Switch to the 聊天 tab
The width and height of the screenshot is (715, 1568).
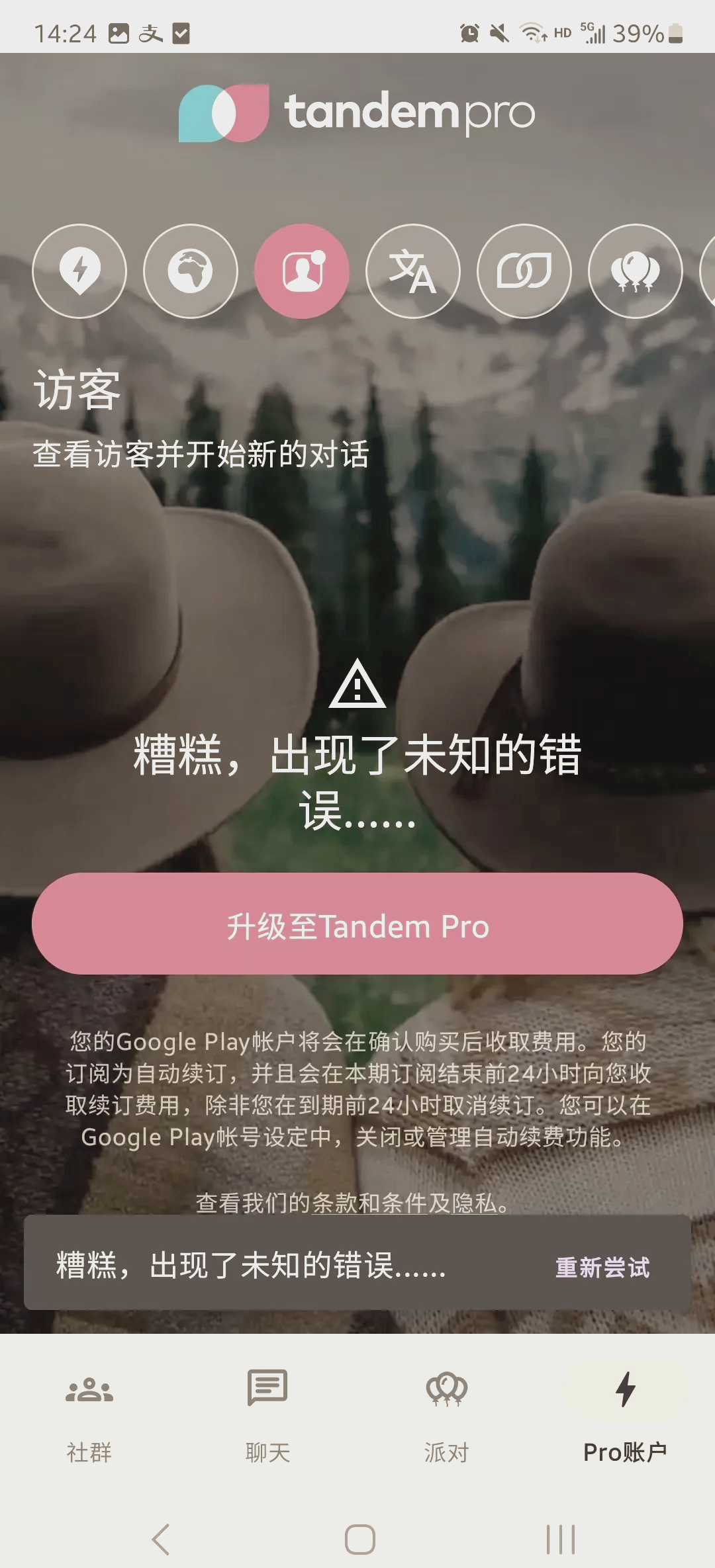coord(267,1413)
